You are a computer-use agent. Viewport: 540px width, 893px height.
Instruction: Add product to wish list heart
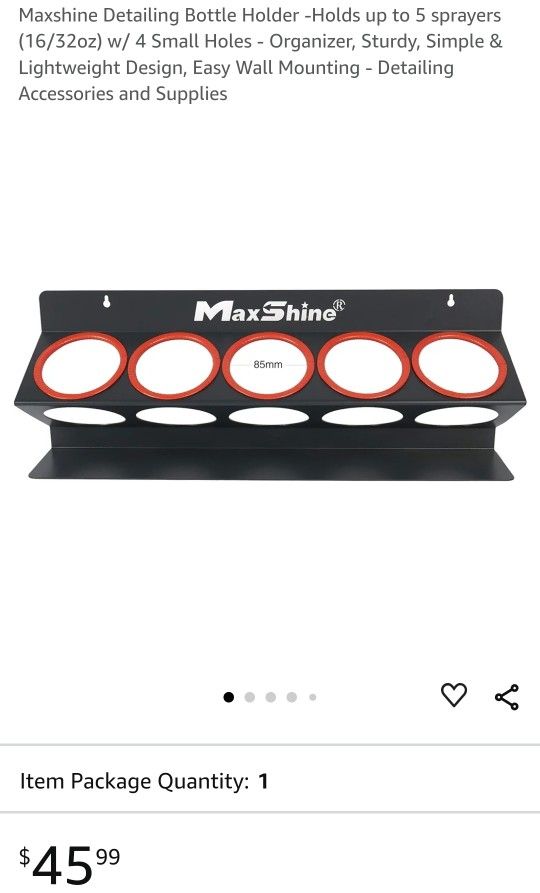(454, 695)
